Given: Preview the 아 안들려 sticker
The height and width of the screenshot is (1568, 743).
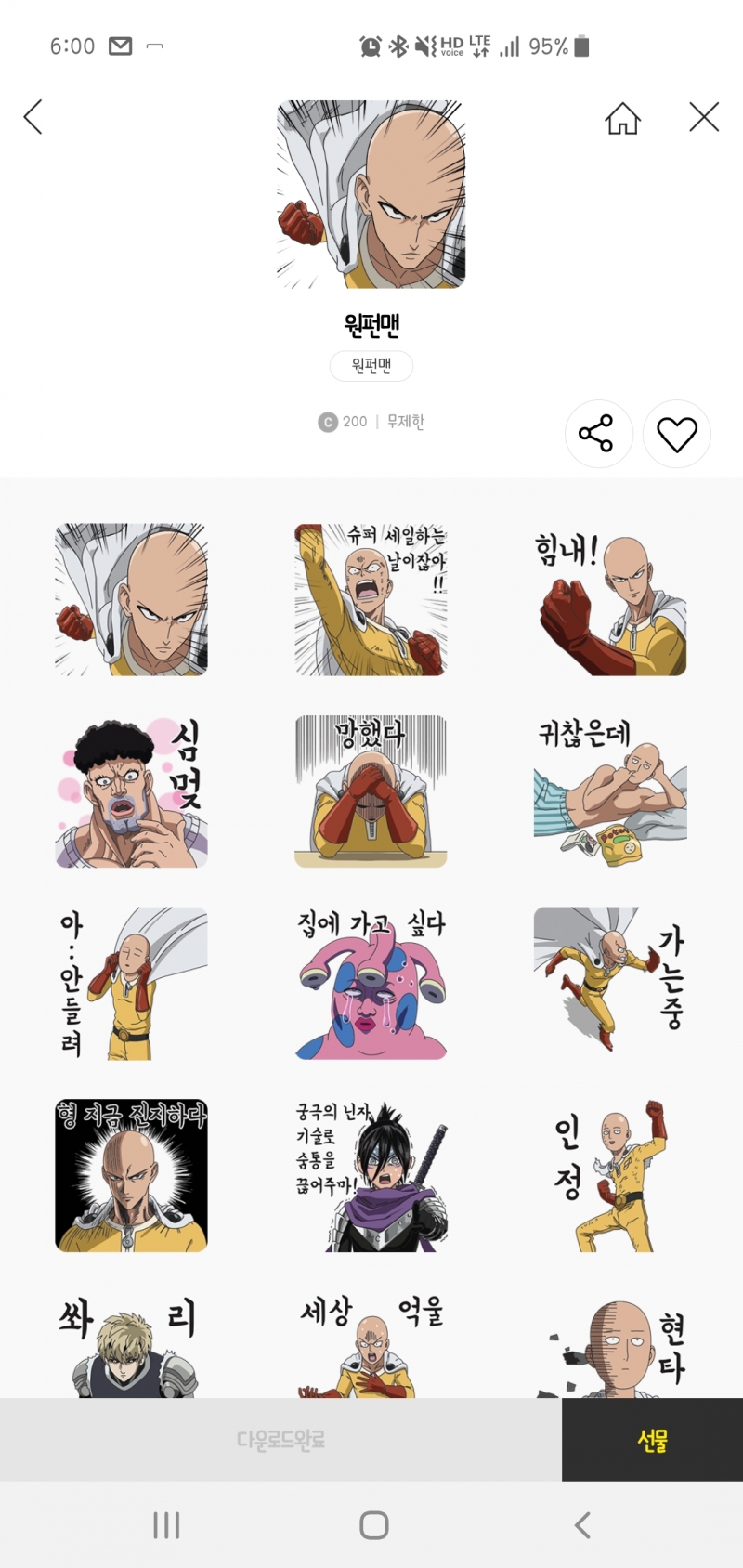Looking at the screenshot, I should pos(131,983).
